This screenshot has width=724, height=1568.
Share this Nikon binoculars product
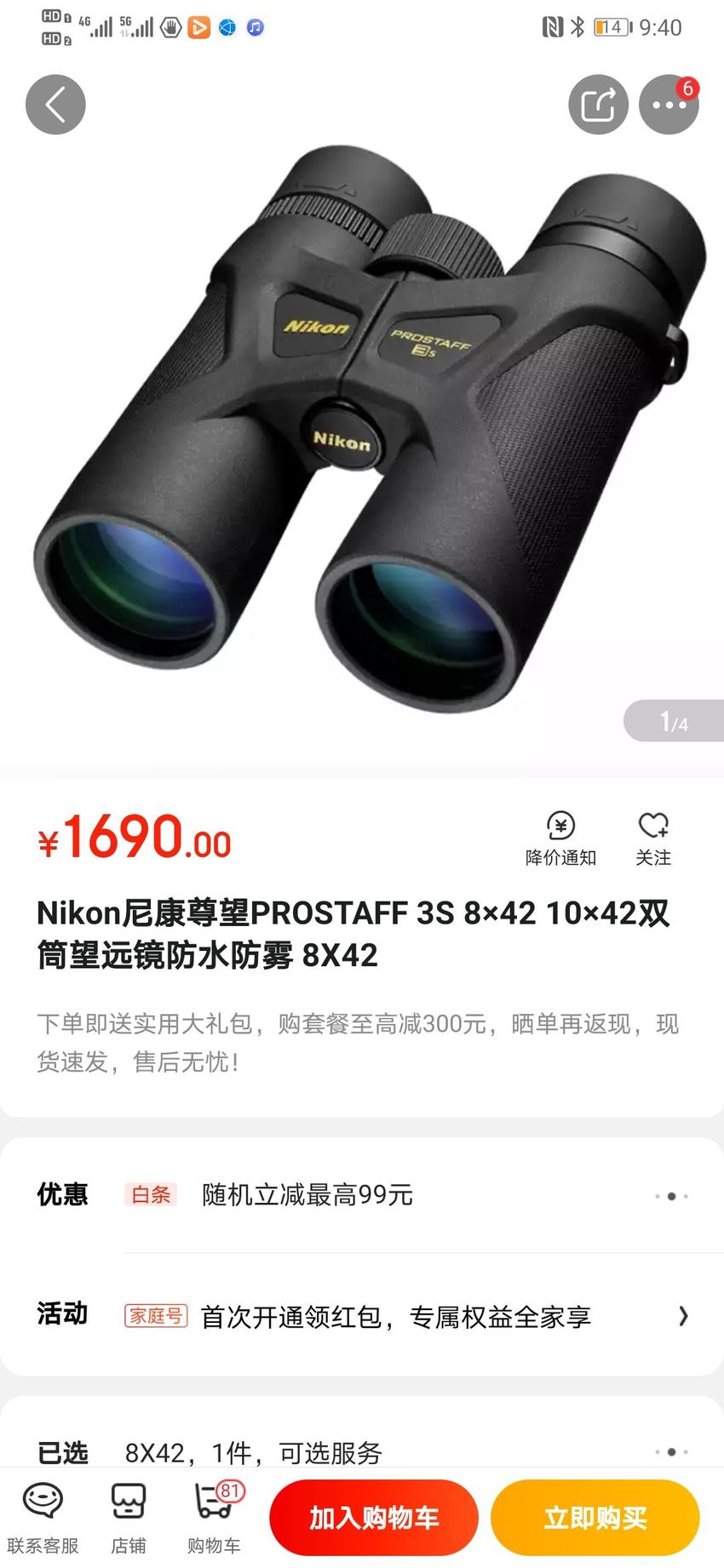(x=598, y=105)
